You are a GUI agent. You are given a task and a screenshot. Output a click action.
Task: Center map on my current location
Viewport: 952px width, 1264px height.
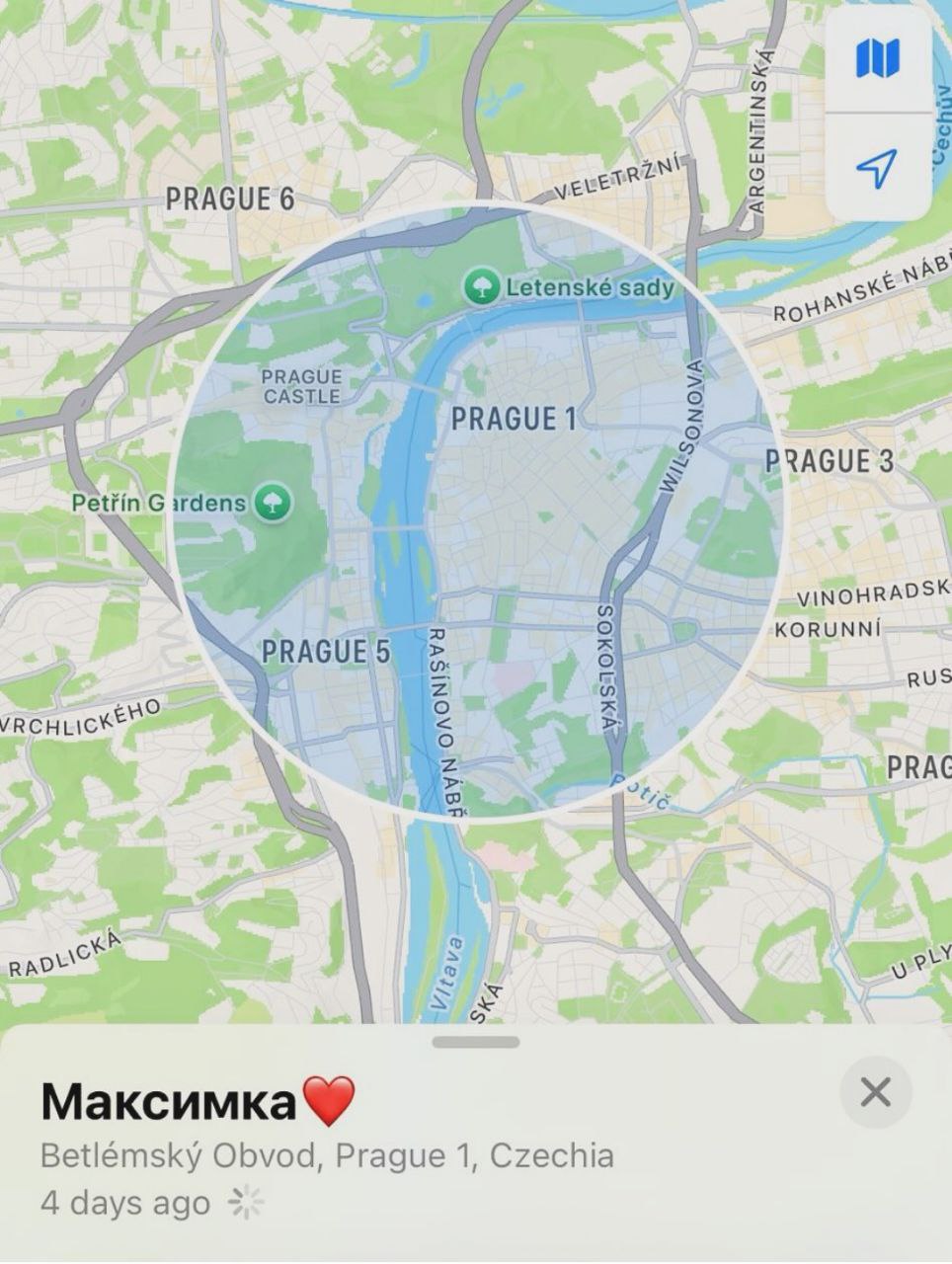click(877, 169)
